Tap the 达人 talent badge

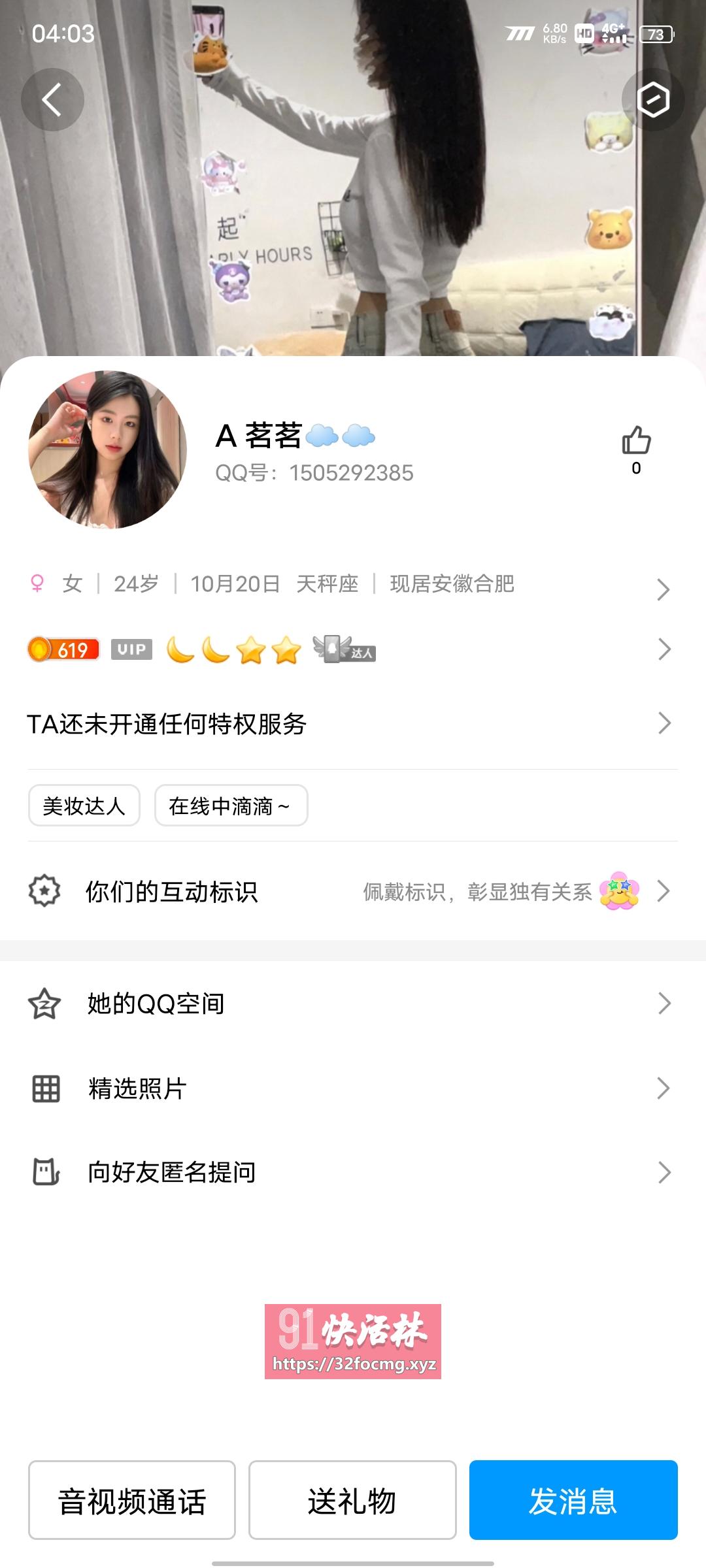point(343,650)
